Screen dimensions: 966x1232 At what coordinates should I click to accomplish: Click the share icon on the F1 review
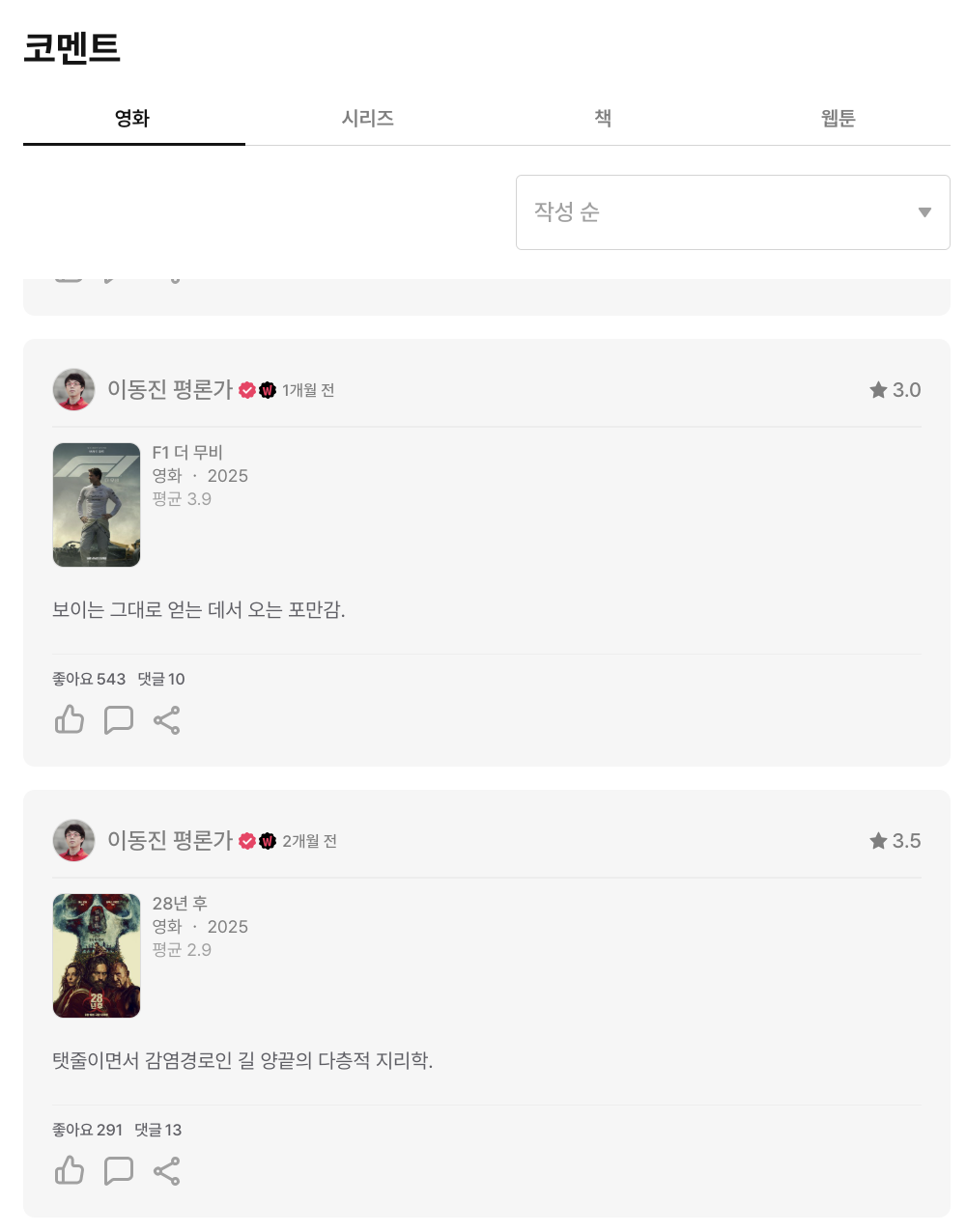pyautogui.click(x=166, y=719)
